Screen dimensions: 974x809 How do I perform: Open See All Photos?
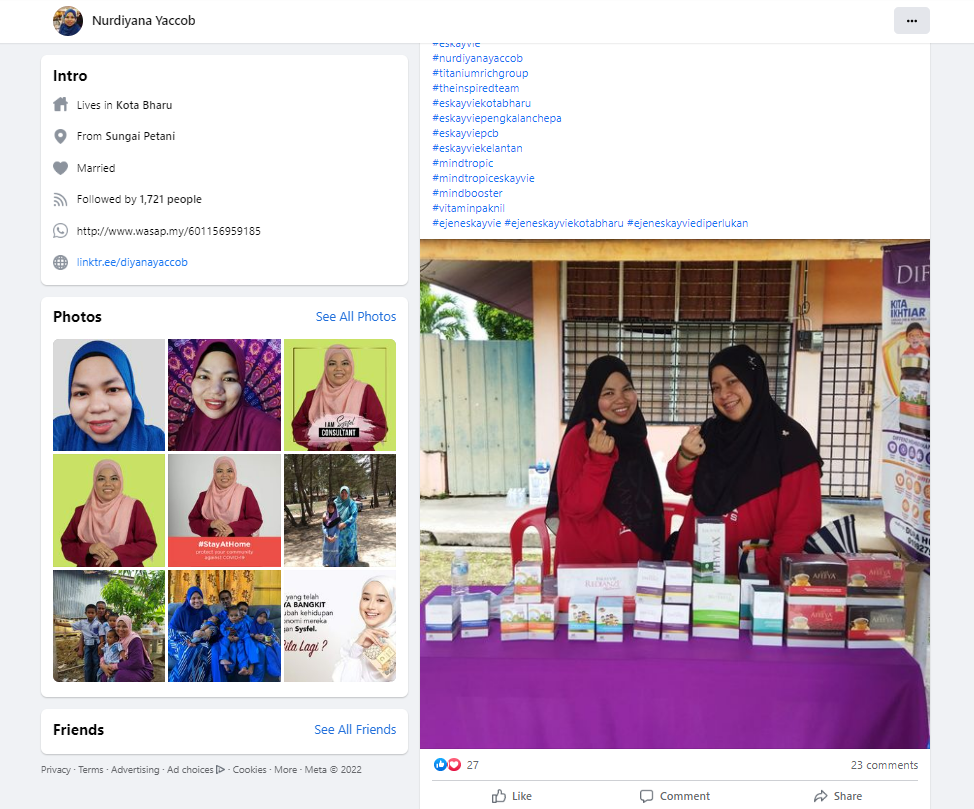[356, 317]
